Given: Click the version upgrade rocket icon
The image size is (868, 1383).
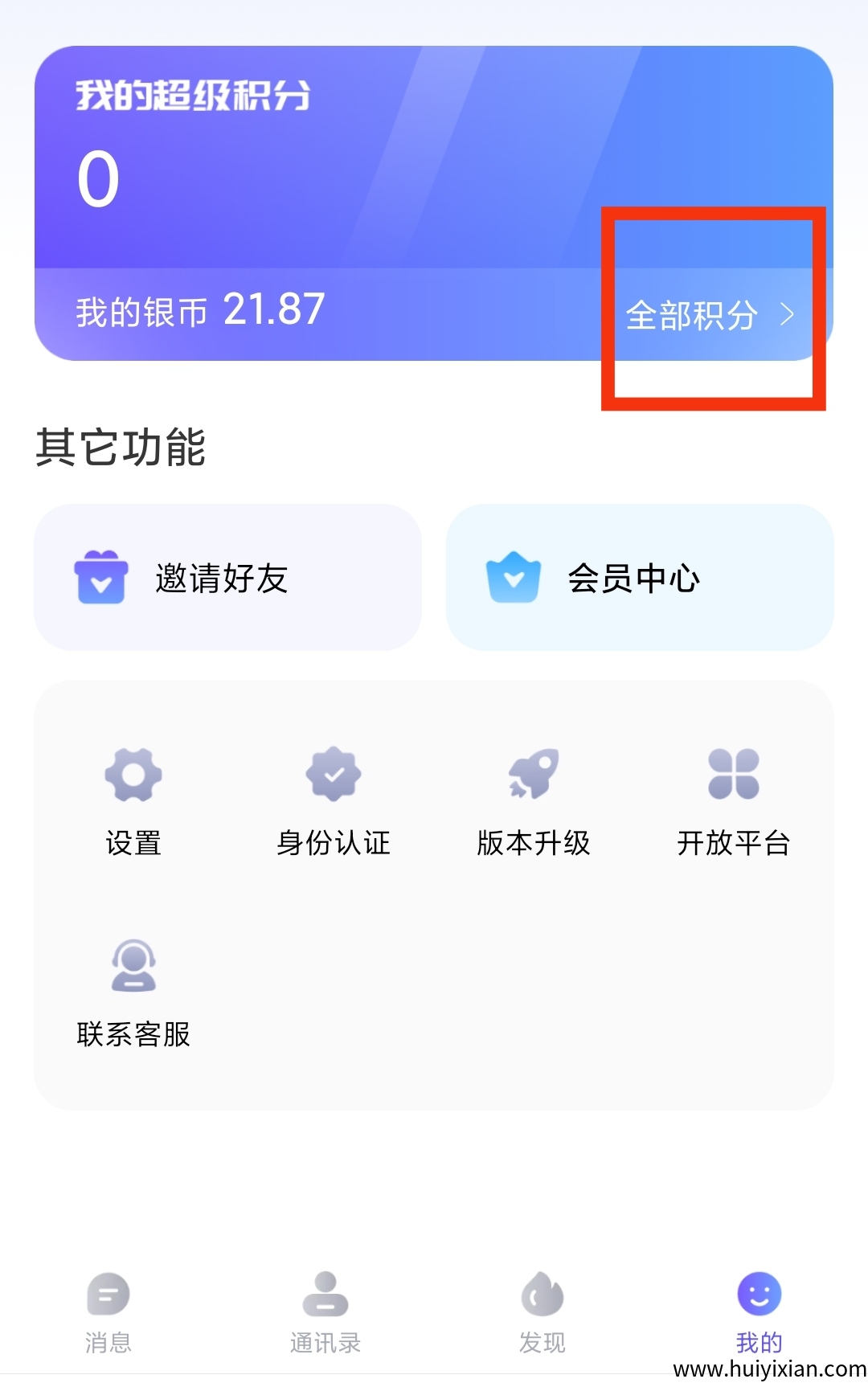Looking at the screenshot, I should (x=534, y=774).
